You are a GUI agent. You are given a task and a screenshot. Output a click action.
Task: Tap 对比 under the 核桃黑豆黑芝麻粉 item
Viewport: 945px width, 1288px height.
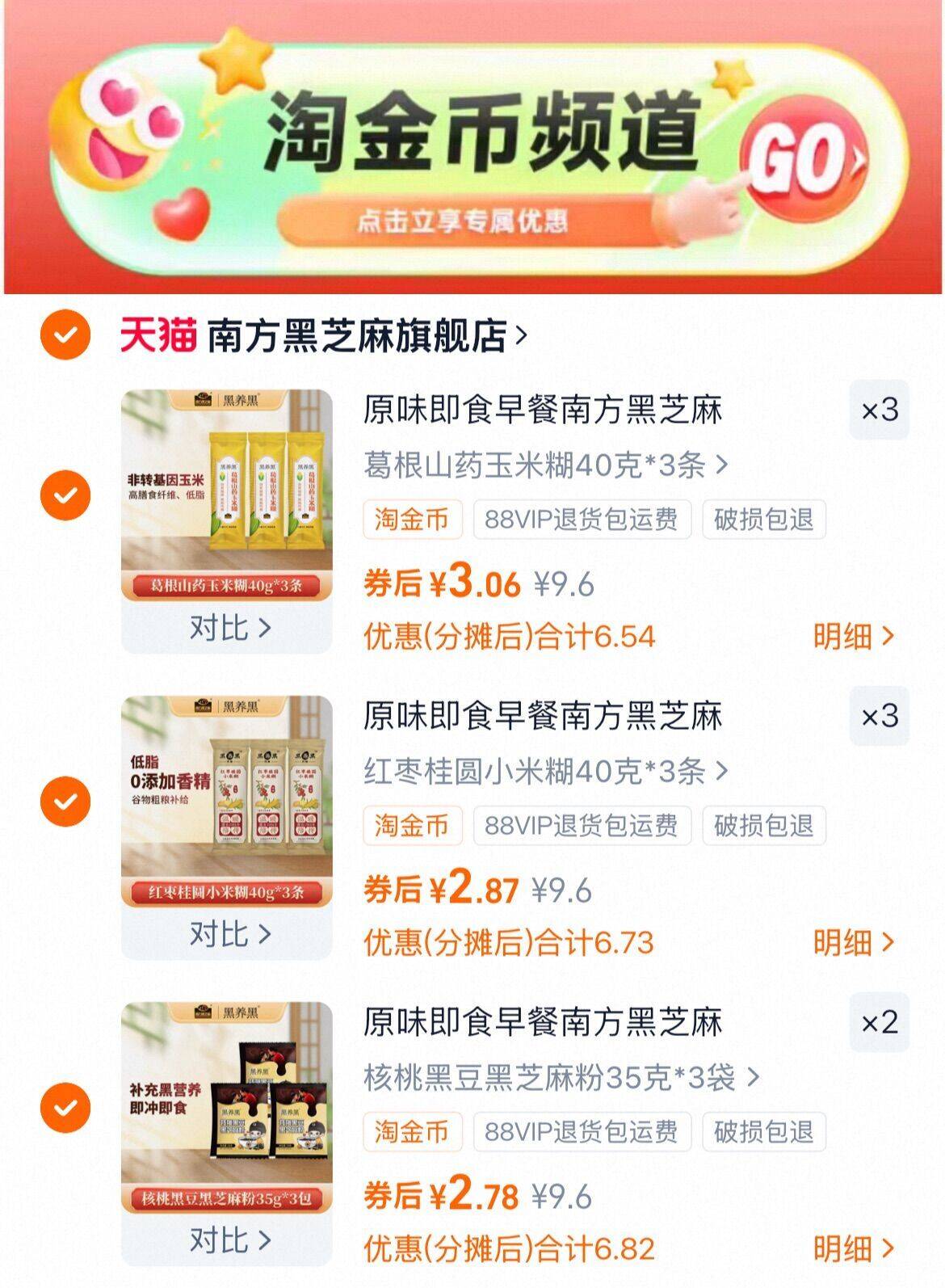pyautogui.click(x=229, y=1240)
